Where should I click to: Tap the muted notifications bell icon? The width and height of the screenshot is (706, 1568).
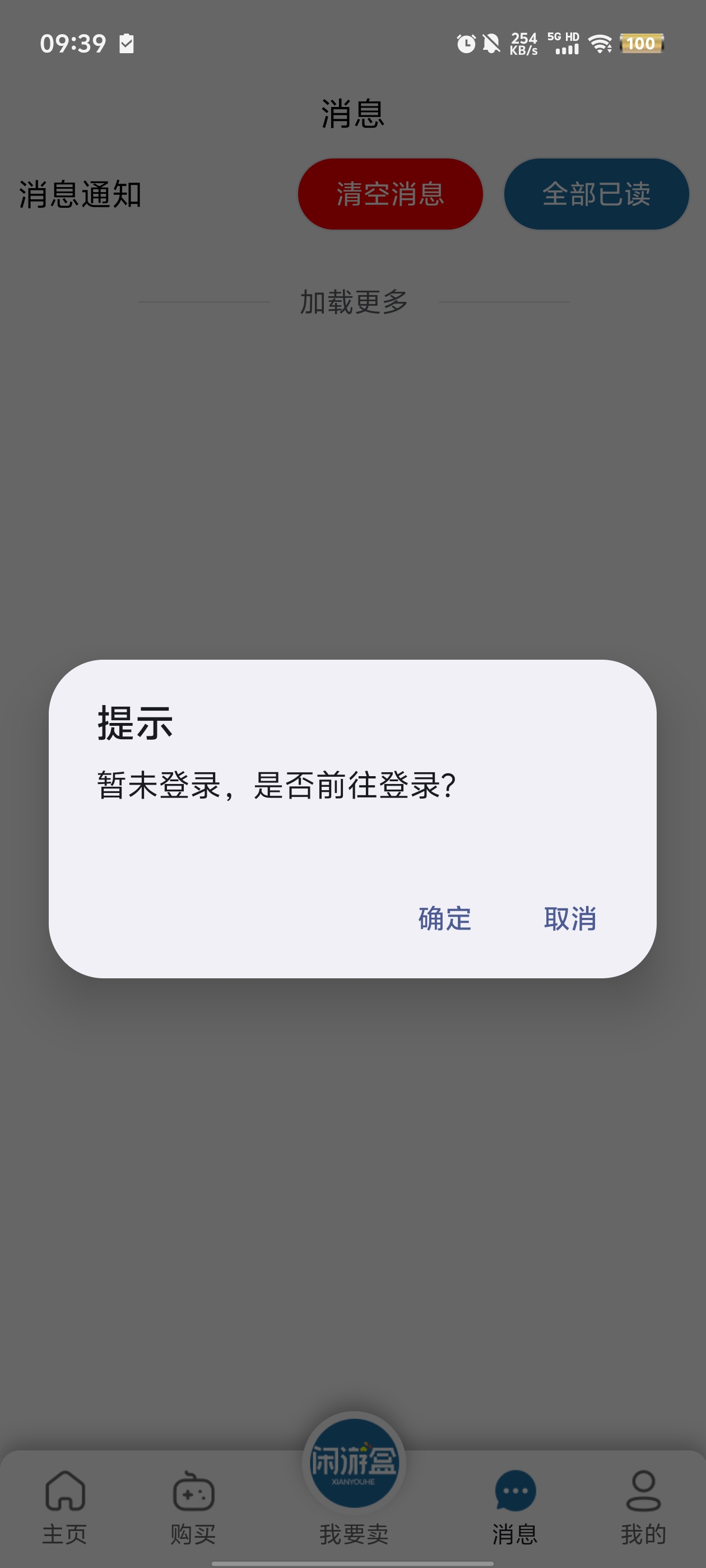point(491,44)
